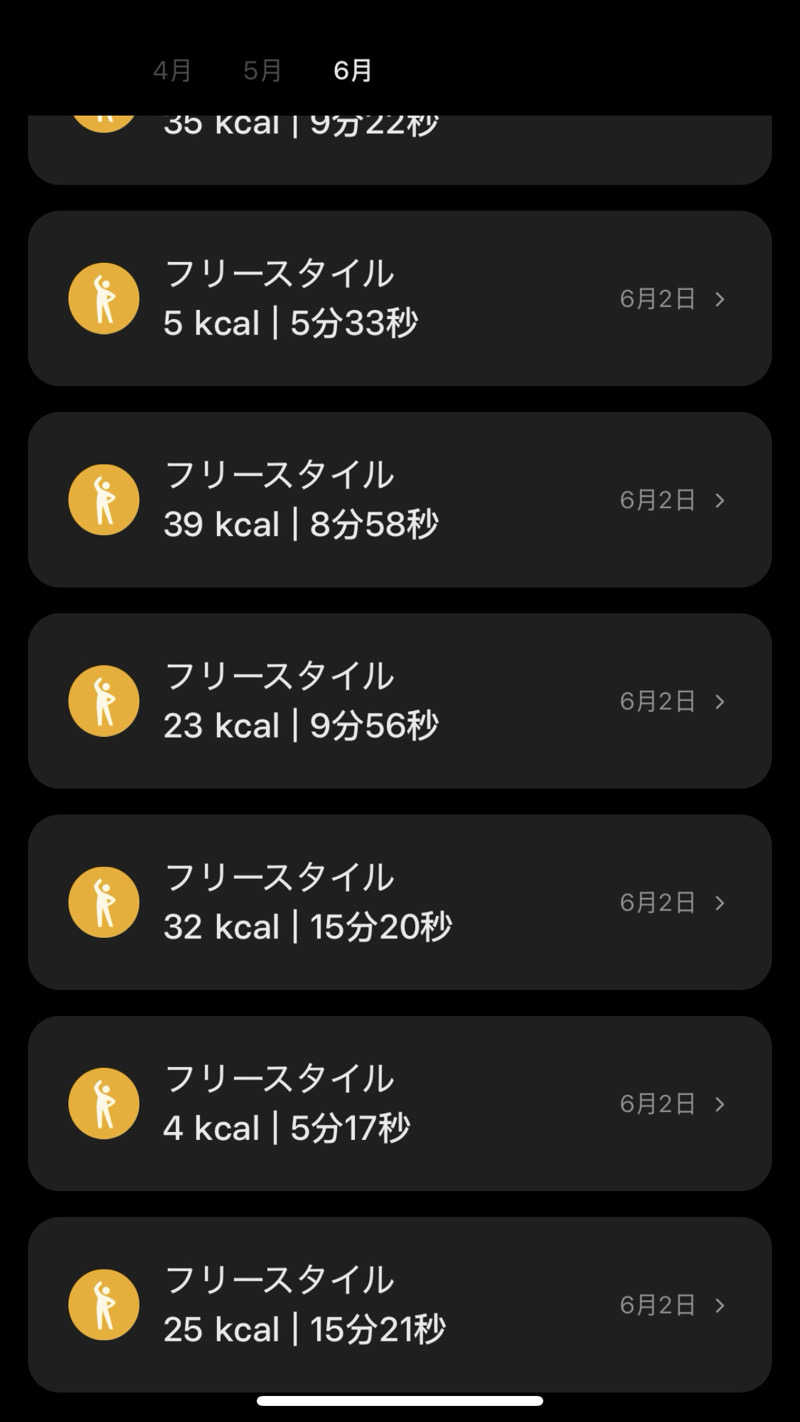
Task: Open the 25 kcal 15分21秒 workout
Action: [x=400, y=1304]
